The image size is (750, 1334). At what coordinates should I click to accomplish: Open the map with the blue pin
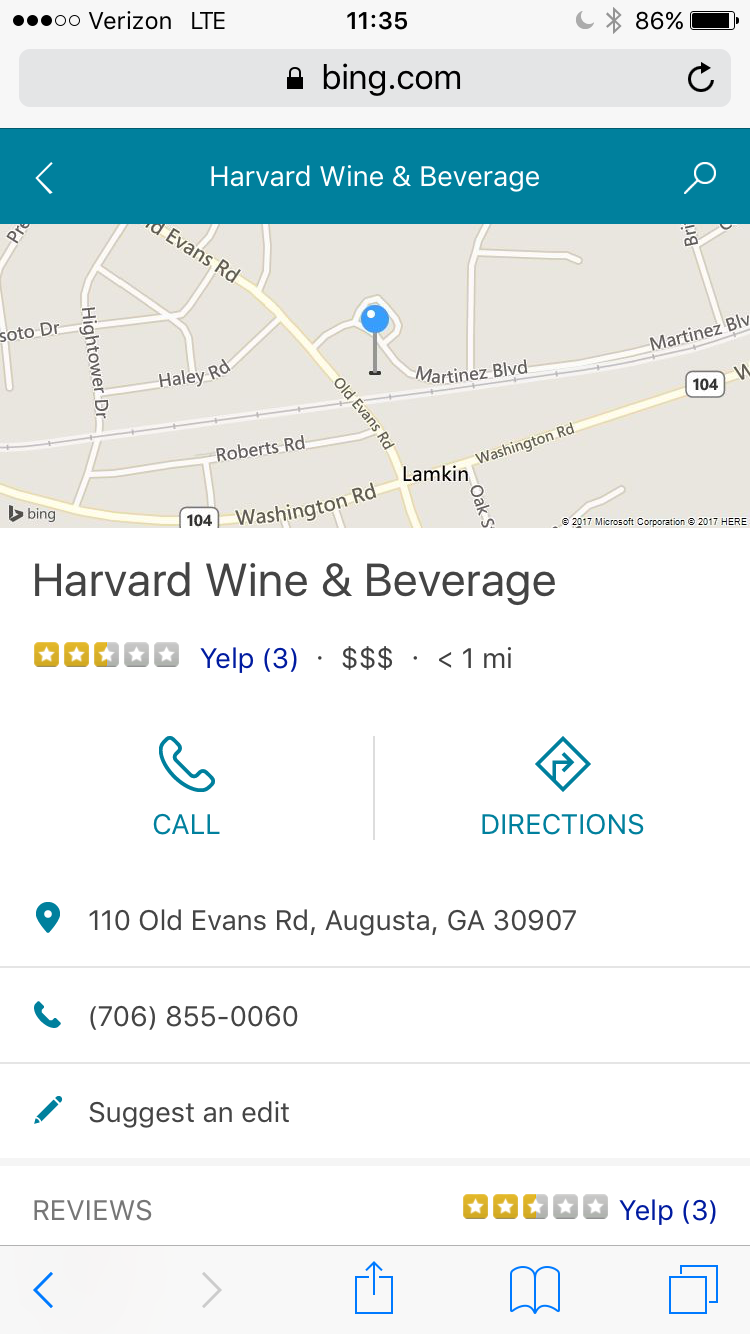tap(375, 376)
